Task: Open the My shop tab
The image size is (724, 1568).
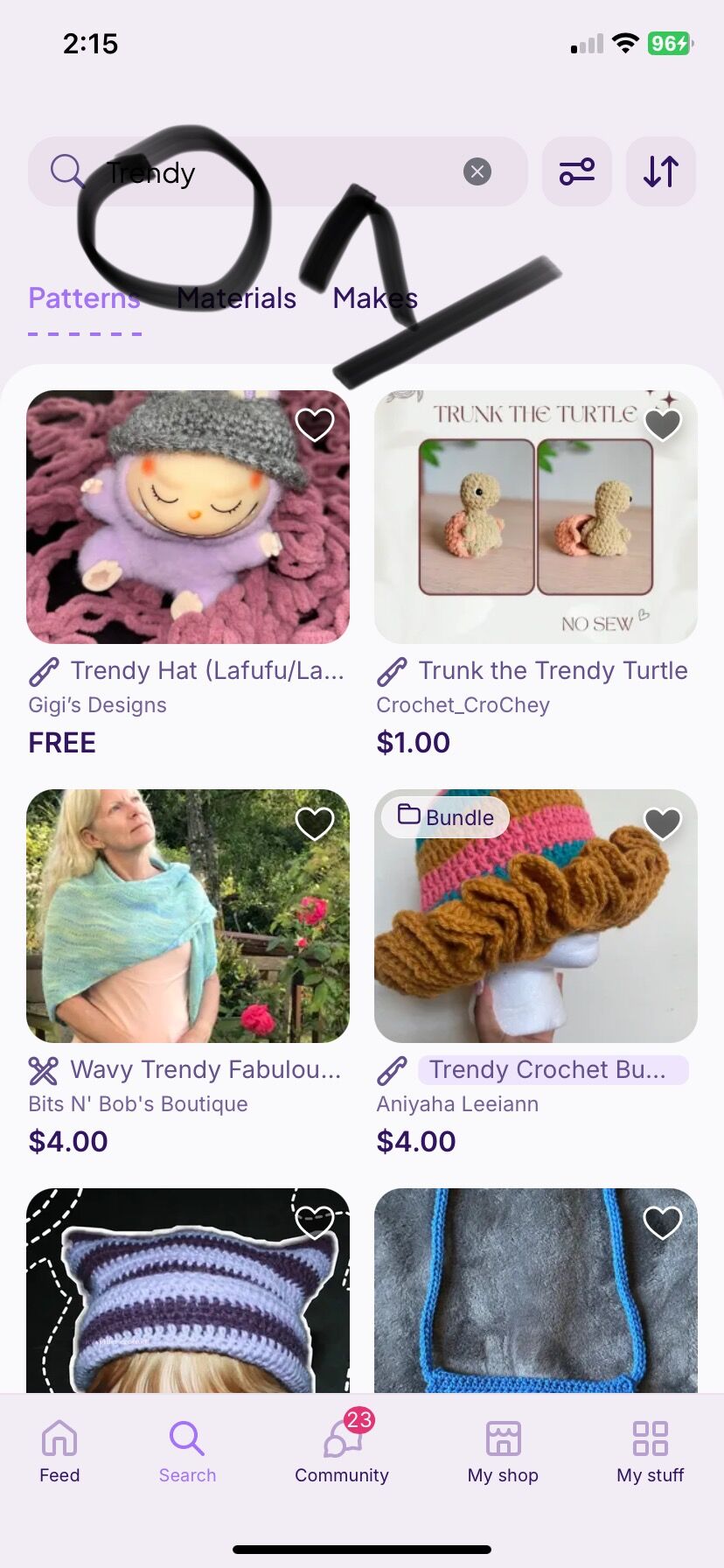Action: pyautogui.click(x=503, y=1452)
